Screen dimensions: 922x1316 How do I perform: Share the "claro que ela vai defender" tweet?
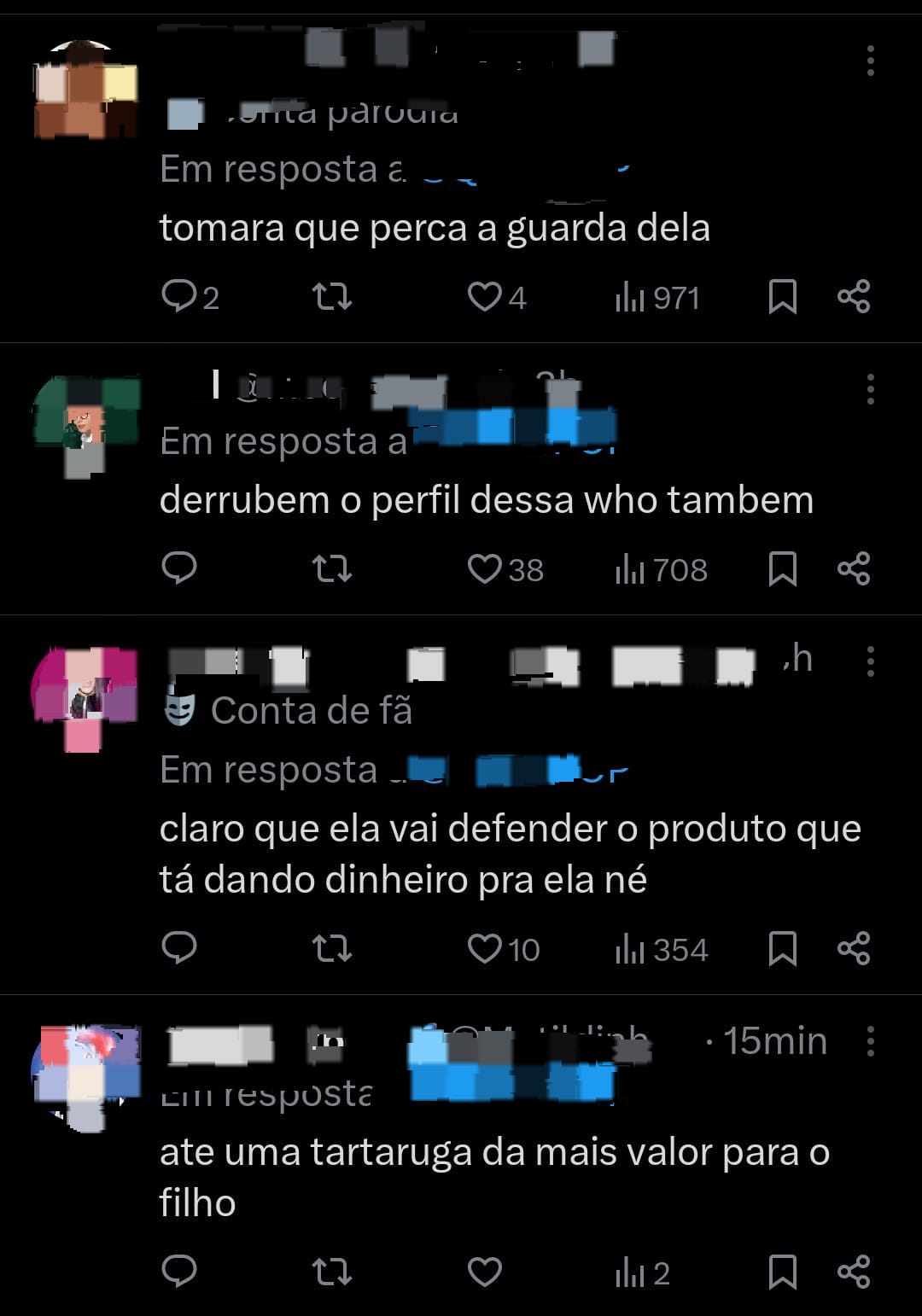point(854,949)
